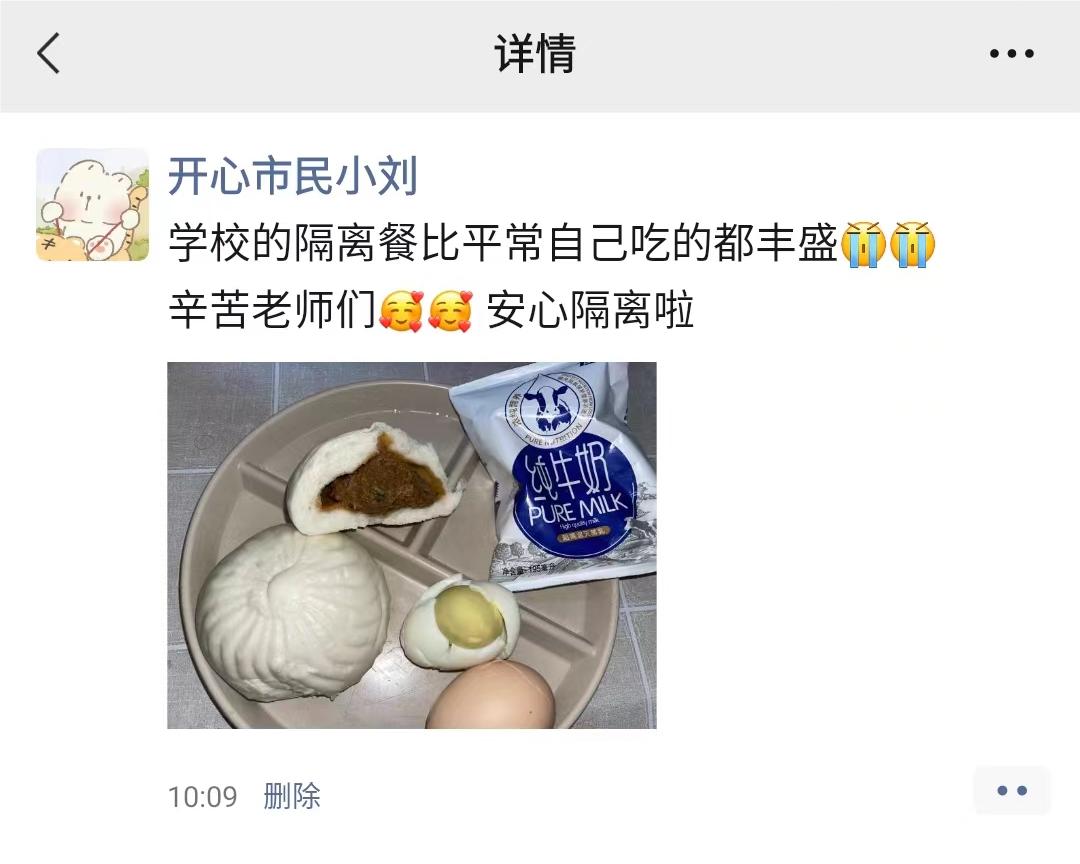1080x864 pixels.
Task: Delete this post via 删除
Action: (292, 796)
